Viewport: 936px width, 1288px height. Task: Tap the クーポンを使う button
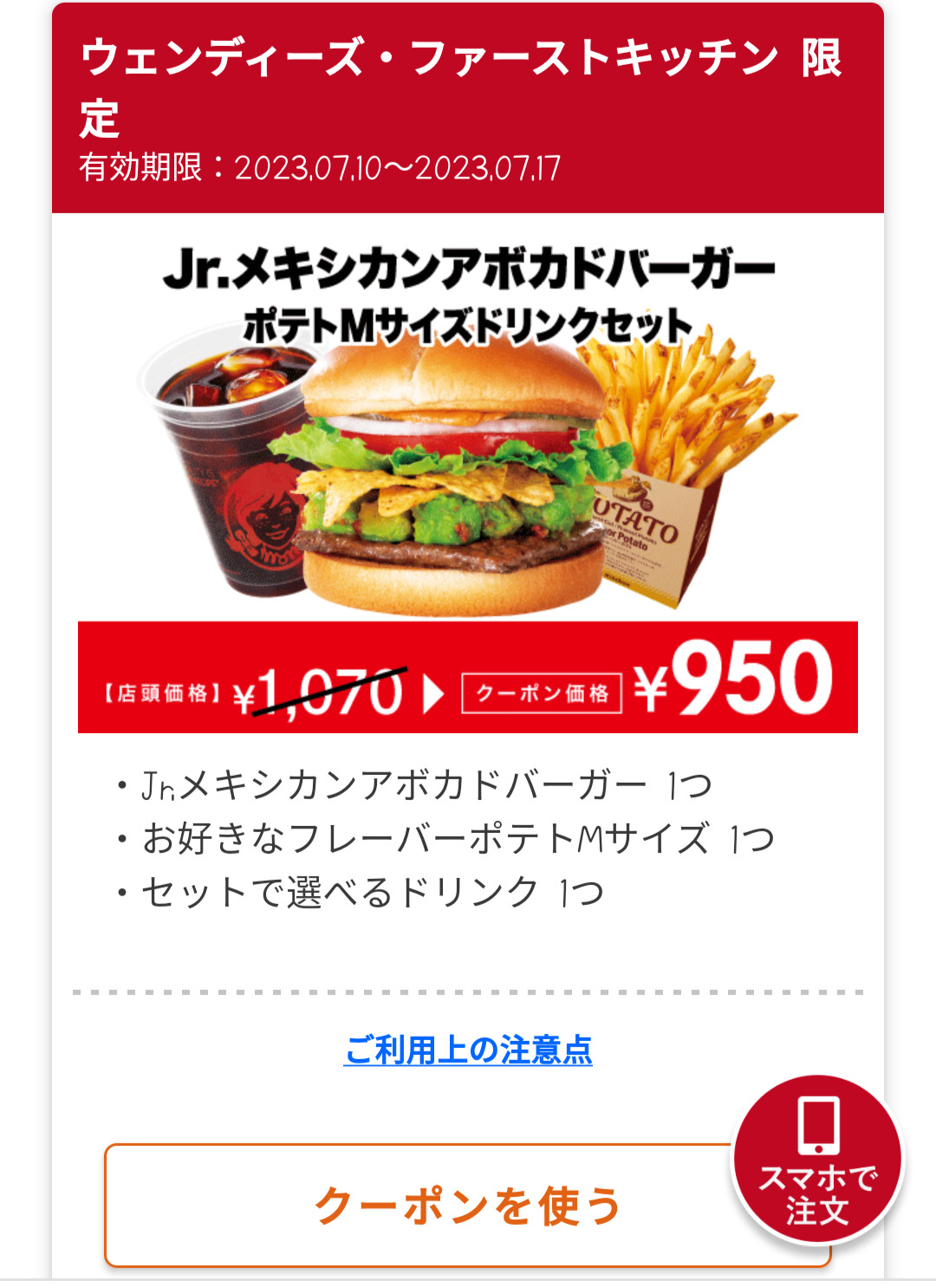click(x=468, y=1206)
